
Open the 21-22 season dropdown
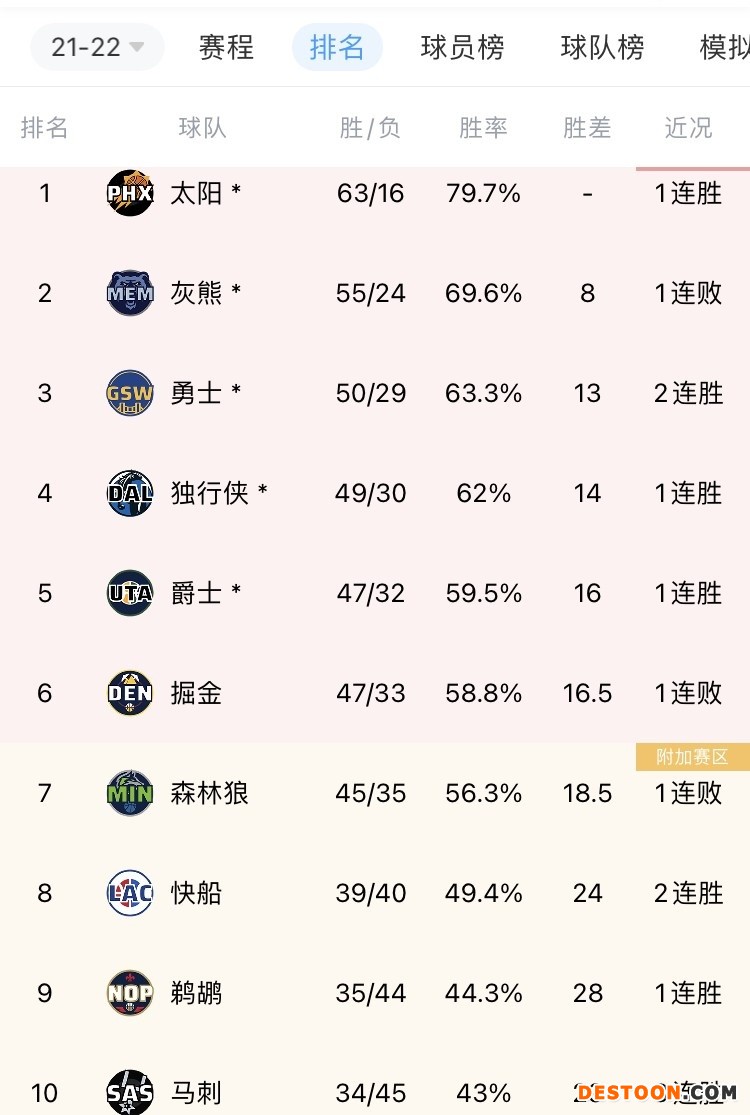[x=97, y=47]
